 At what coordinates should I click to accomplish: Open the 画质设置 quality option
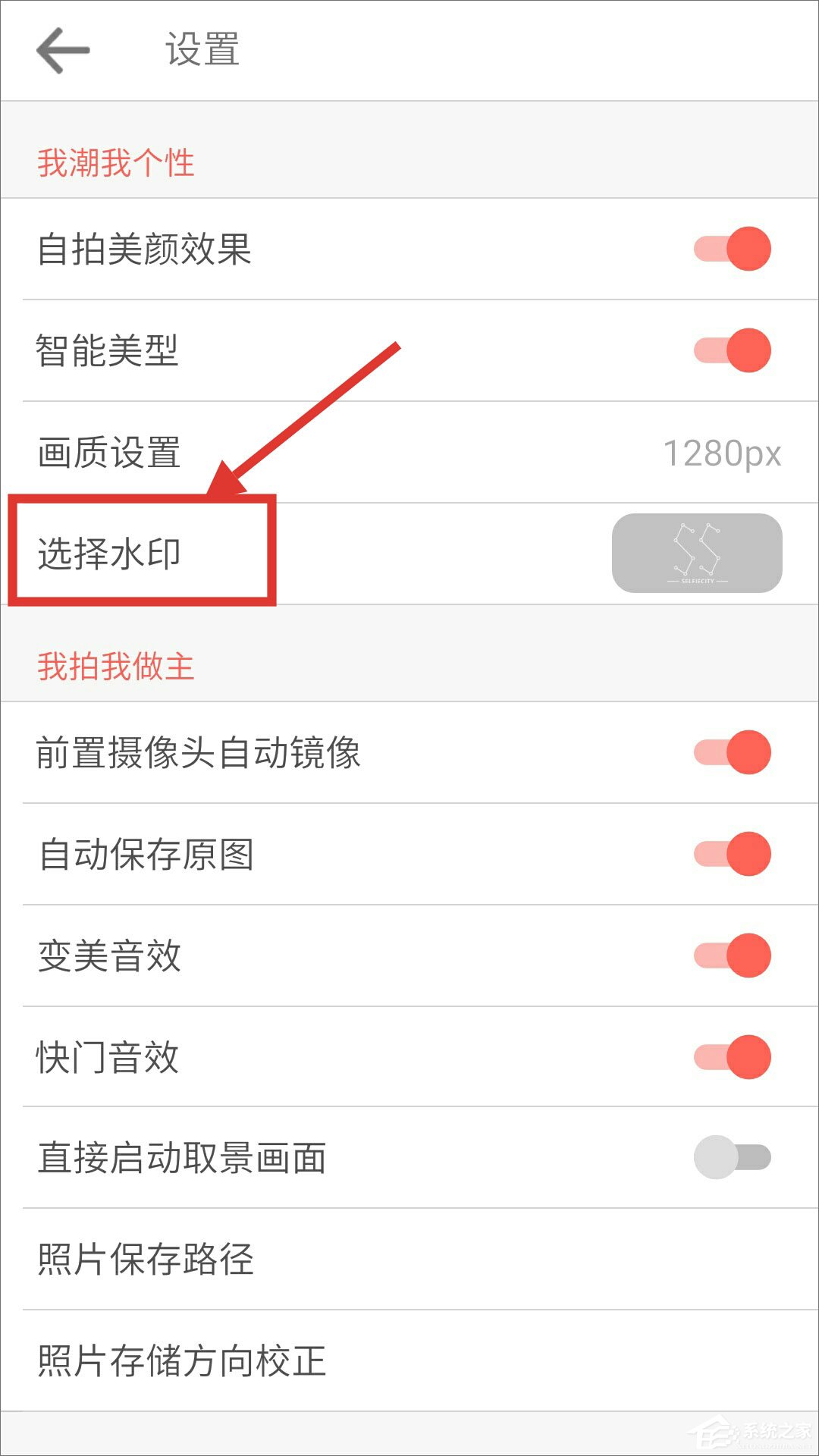pos(108,452)
